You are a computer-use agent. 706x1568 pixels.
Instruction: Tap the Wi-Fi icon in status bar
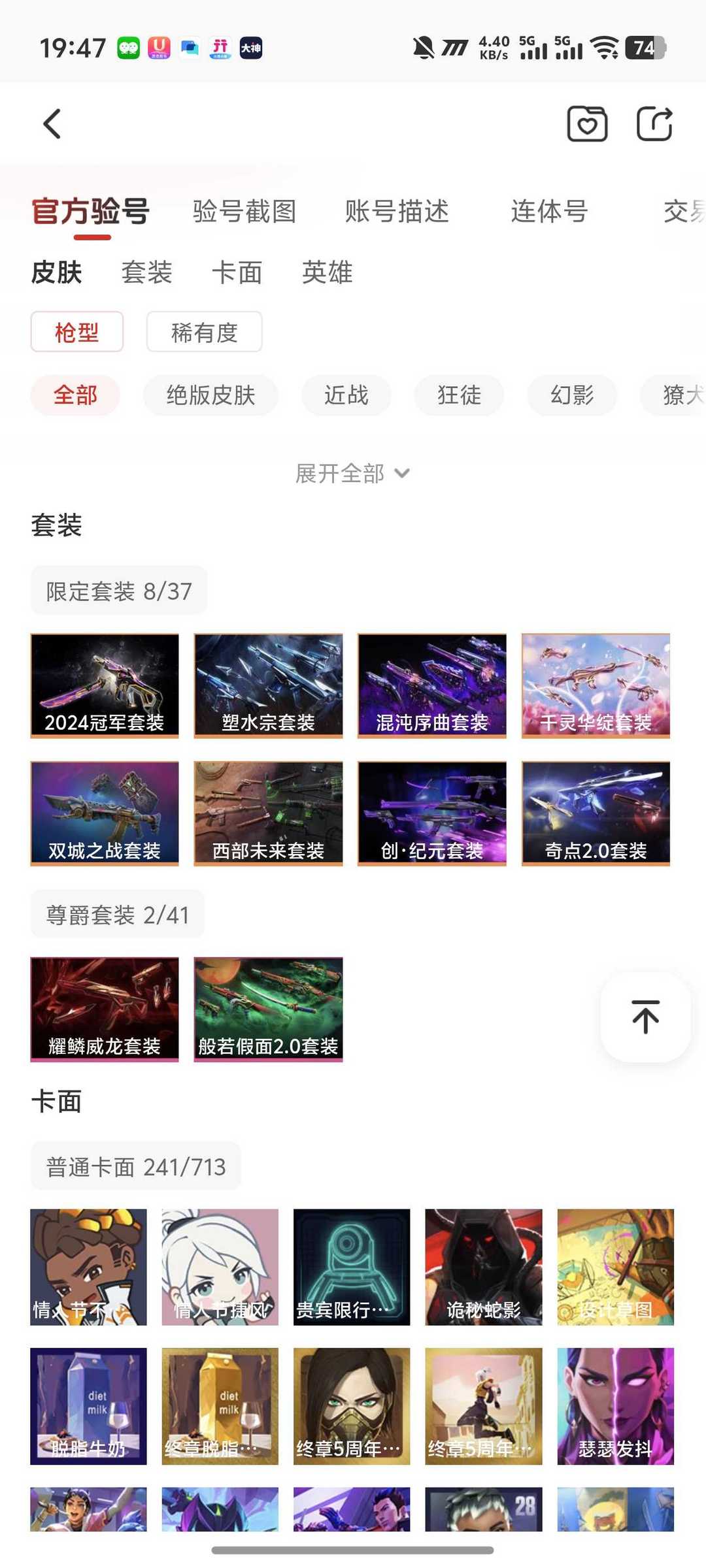(x=605, y=48)
